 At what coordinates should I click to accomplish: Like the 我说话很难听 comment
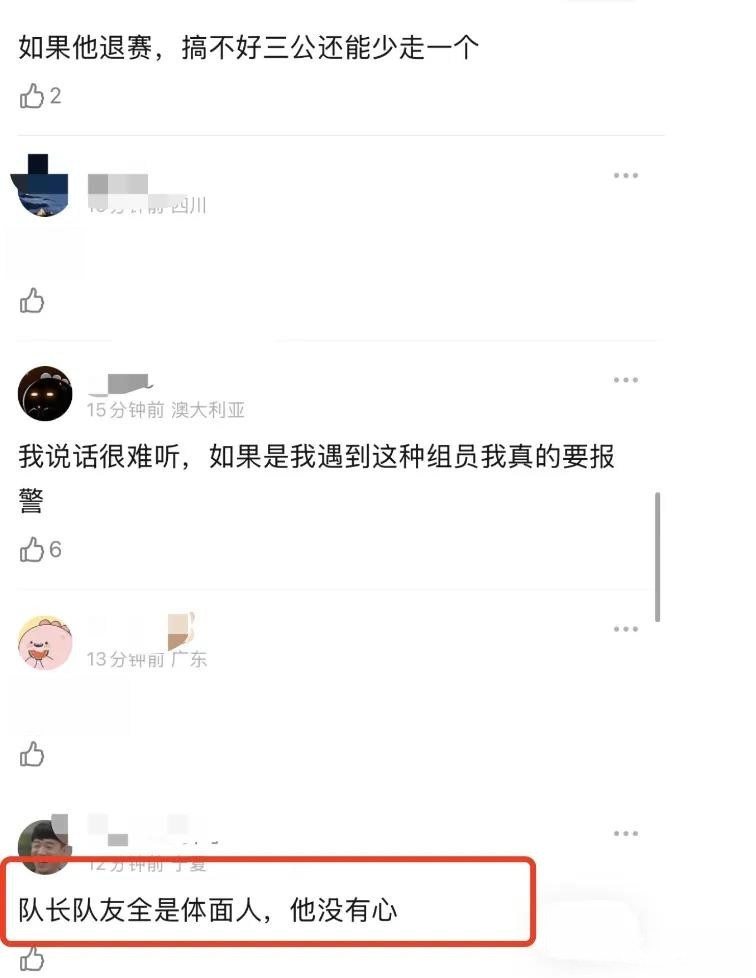pyautogui.click(x=32, y=549)
